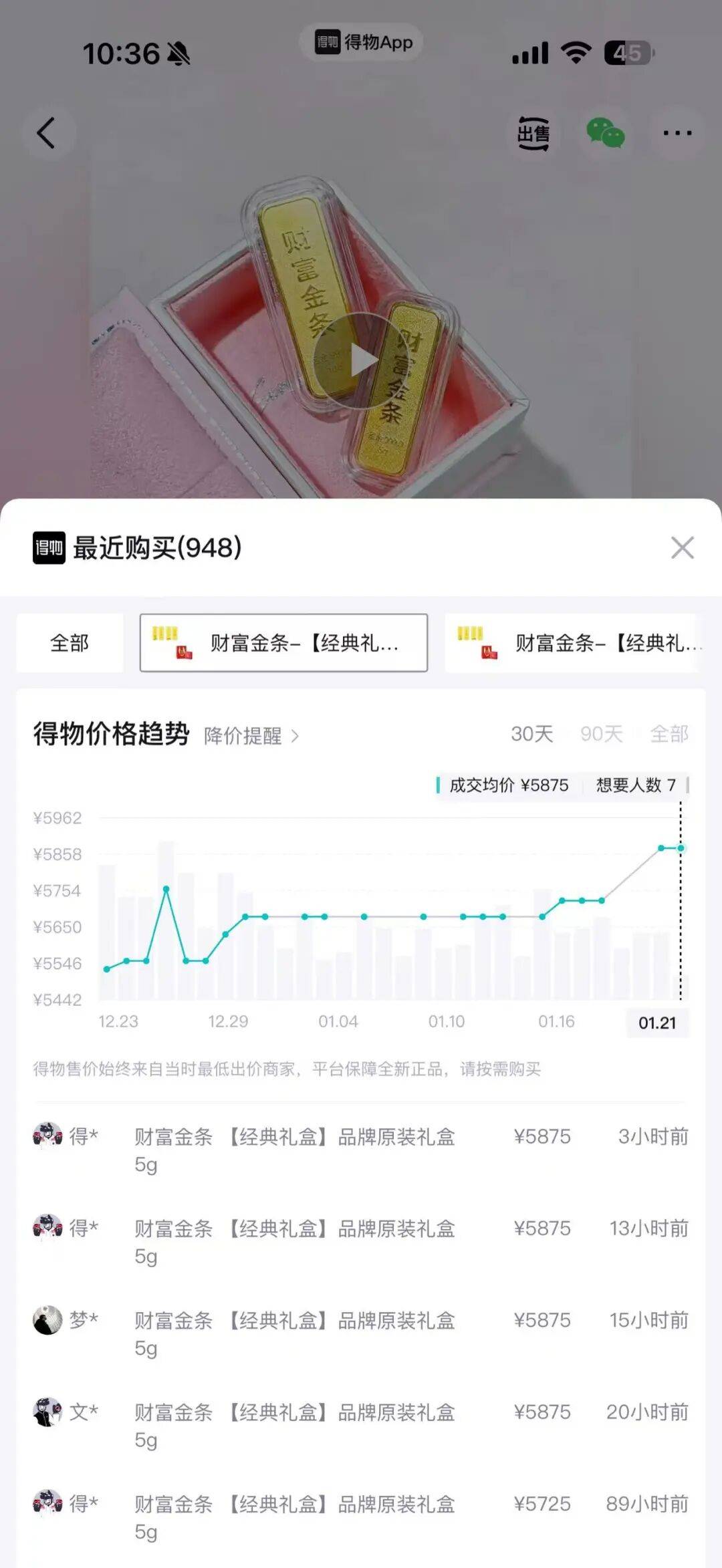This screenshot has height=1568, width=722.
Task: Select the 全部 filter chip
Action: tap(70, 643)
